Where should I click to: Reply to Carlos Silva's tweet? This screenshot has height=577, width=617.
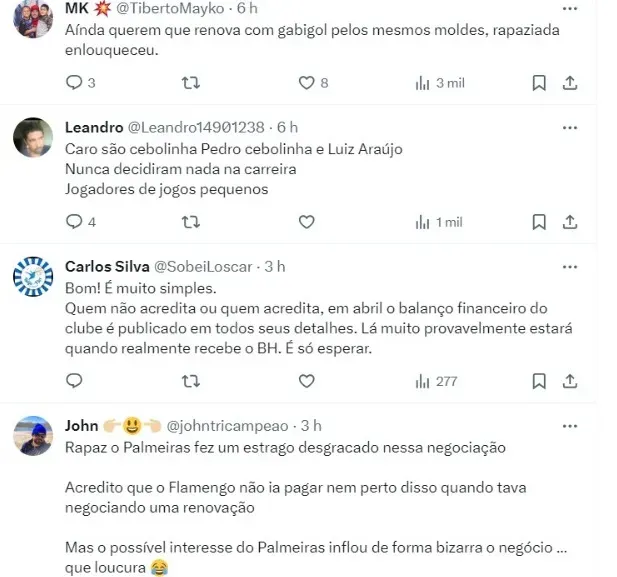pyautogui.click(x=74, y=381)
